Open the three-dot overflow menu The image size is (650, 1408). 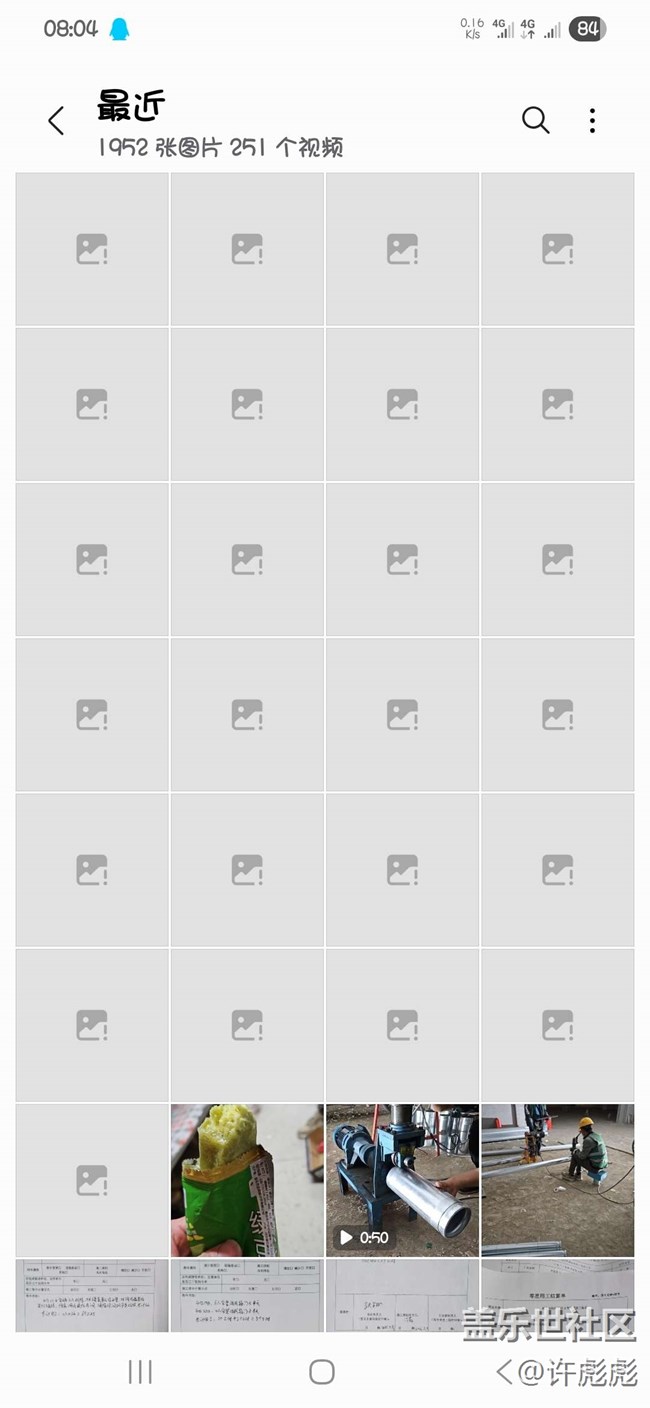pyautogui.click(x=592, y=121)
